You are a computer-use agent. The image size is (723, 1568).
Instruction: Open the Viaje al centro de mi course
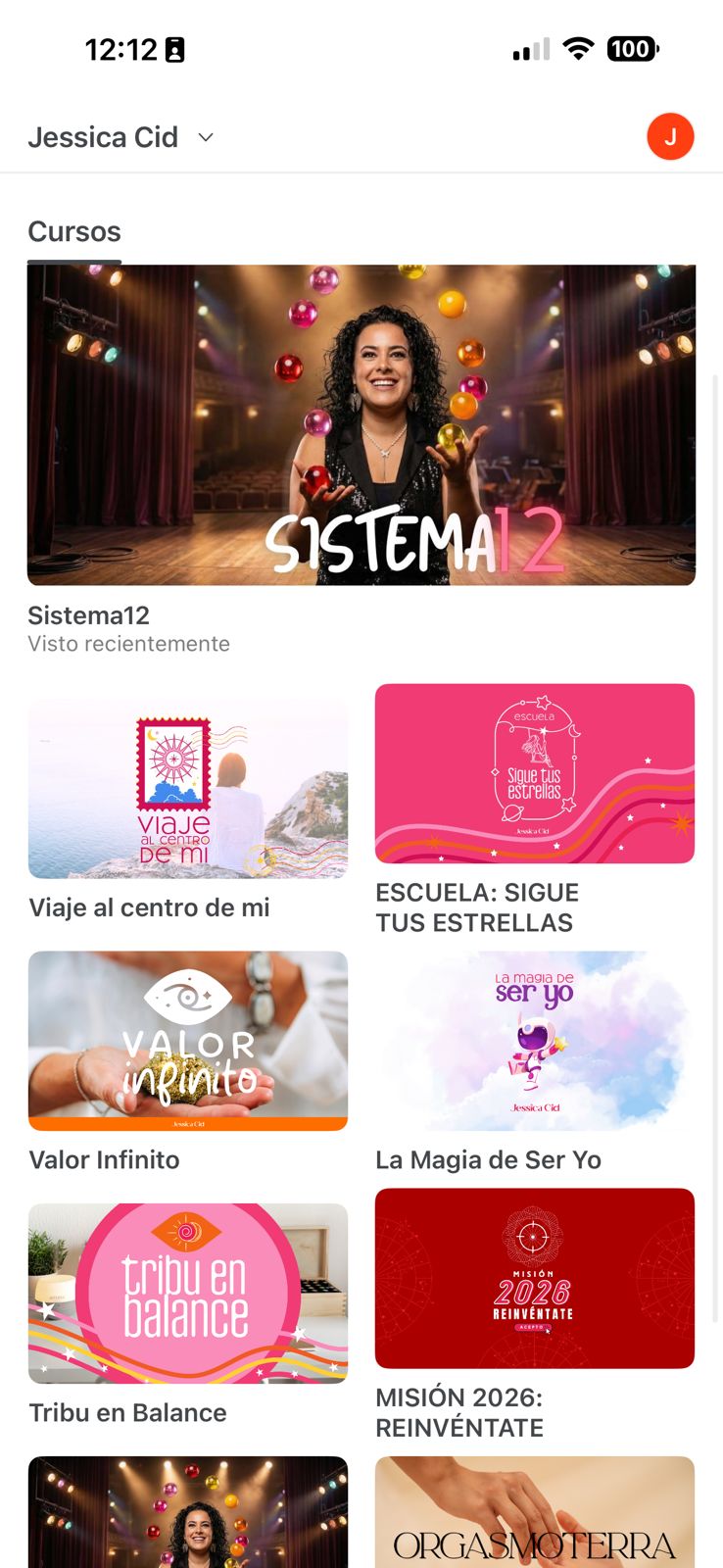pyautogui.click(x=188, y=790)
